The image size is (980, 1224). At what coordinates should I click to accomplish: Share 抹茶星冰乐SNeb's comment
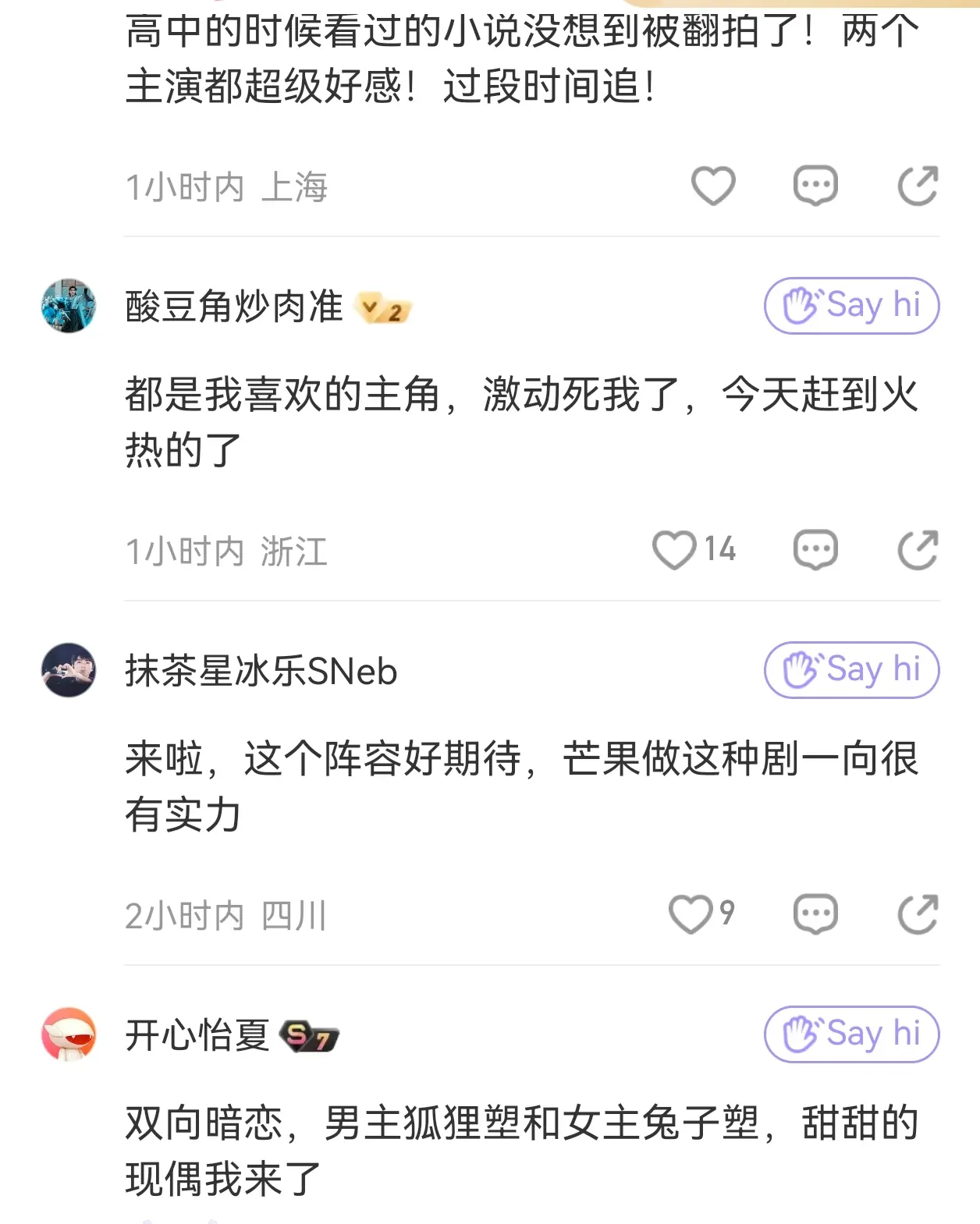[x=918, y=914]
